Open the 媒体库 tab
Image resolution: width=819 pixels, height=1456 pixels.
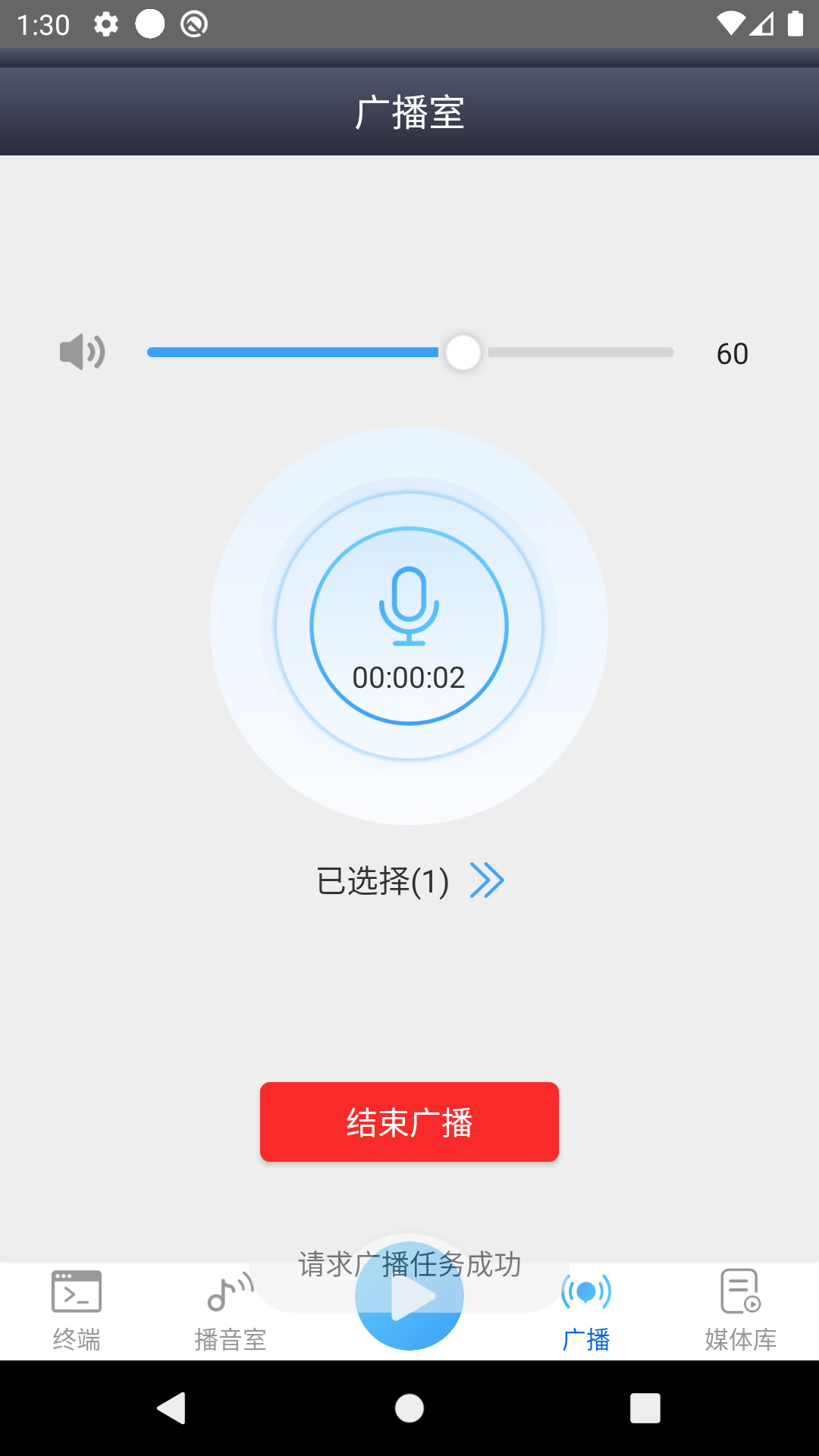coord(741,1310)
